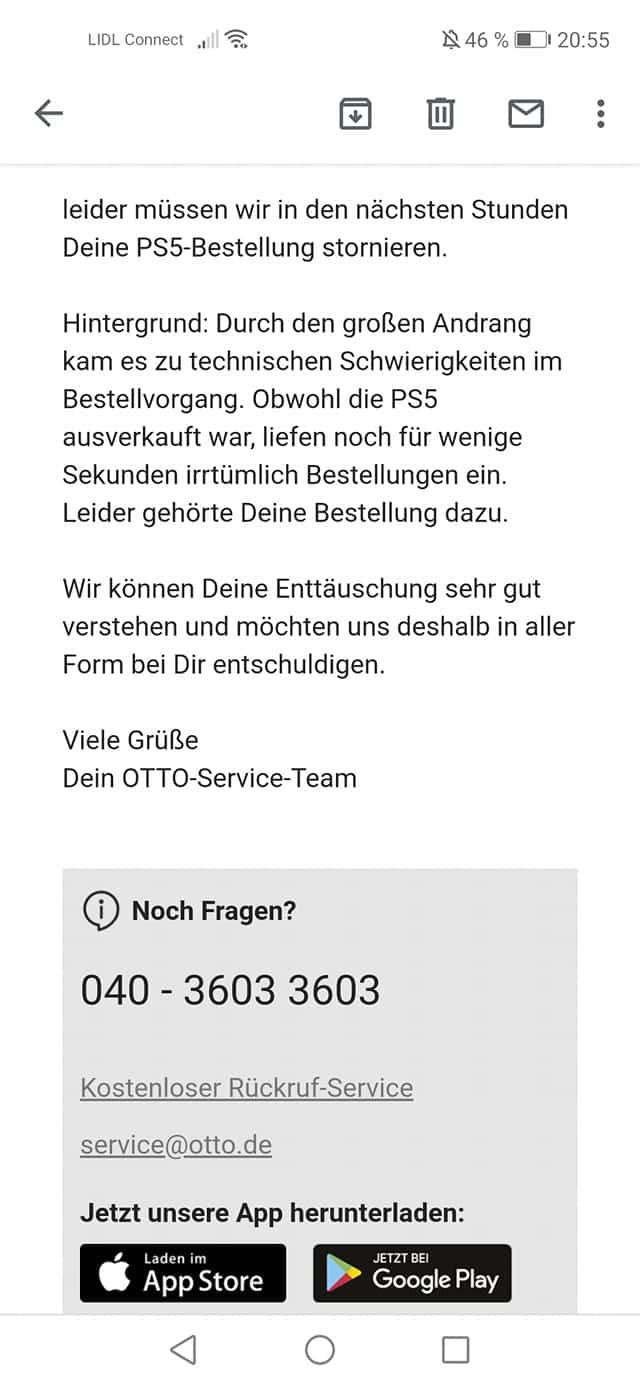Open the overflow menu
640x1386 pixels.
click(600, 114)
